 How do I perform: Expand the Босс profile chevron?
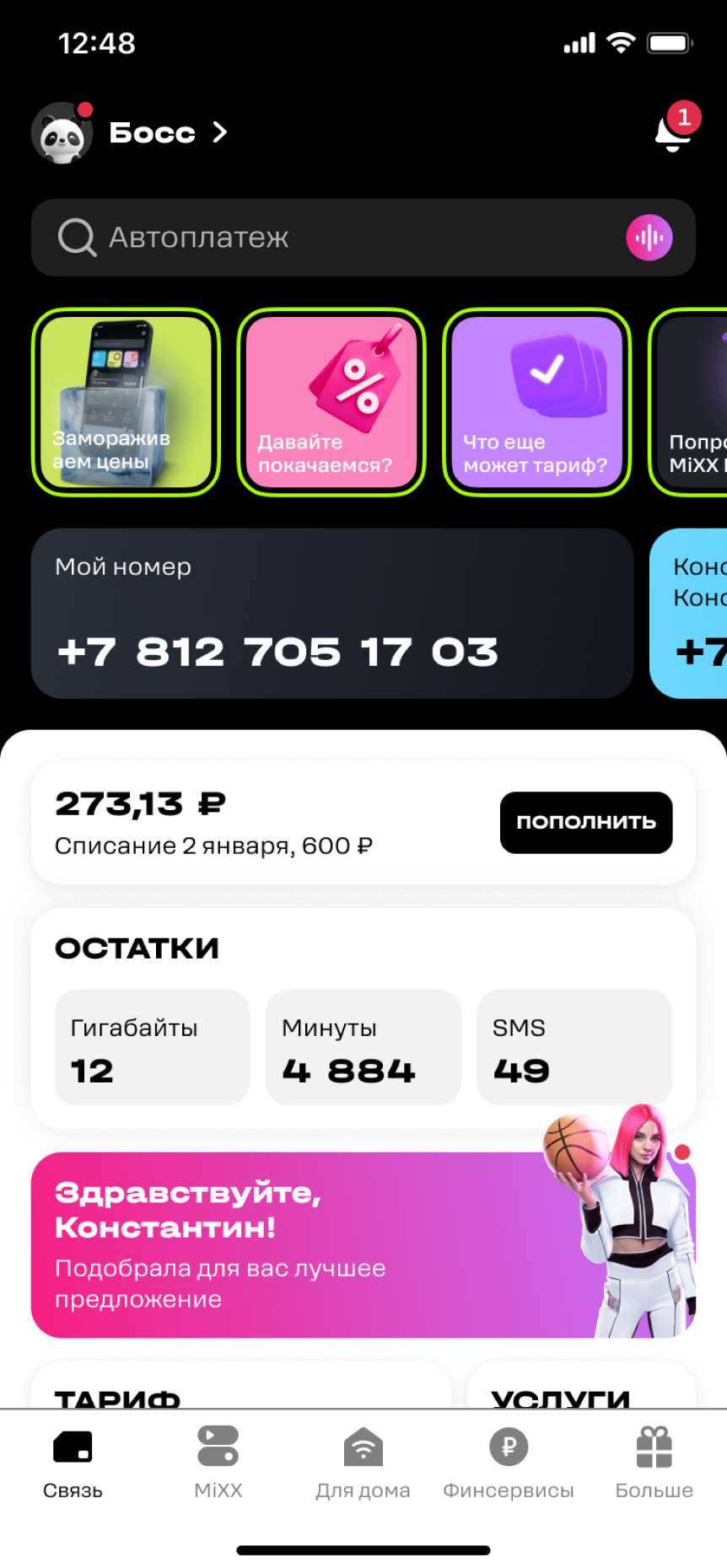[x=221, y=132]
